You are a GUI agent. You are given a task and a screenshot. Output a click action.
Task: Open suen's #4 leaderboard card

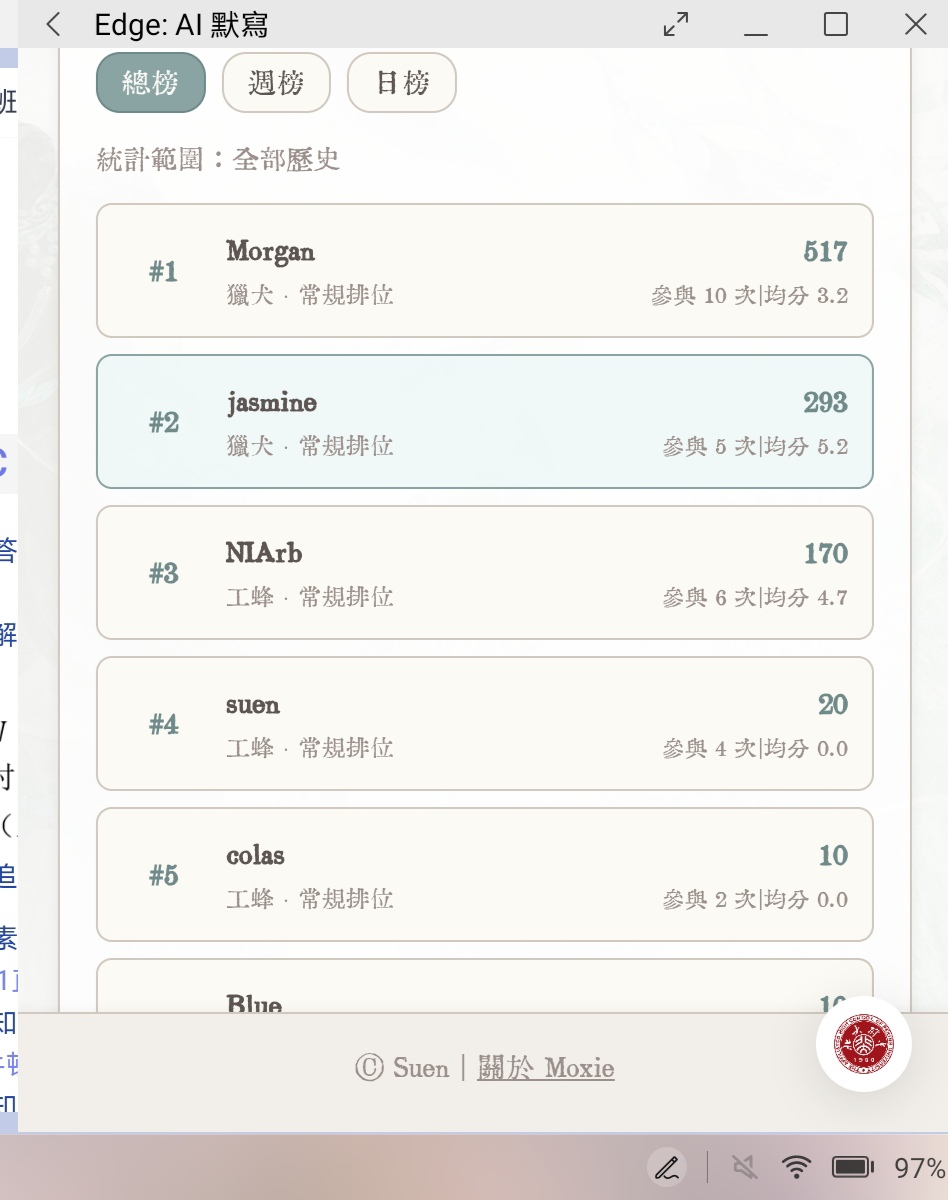click(485, 724)
